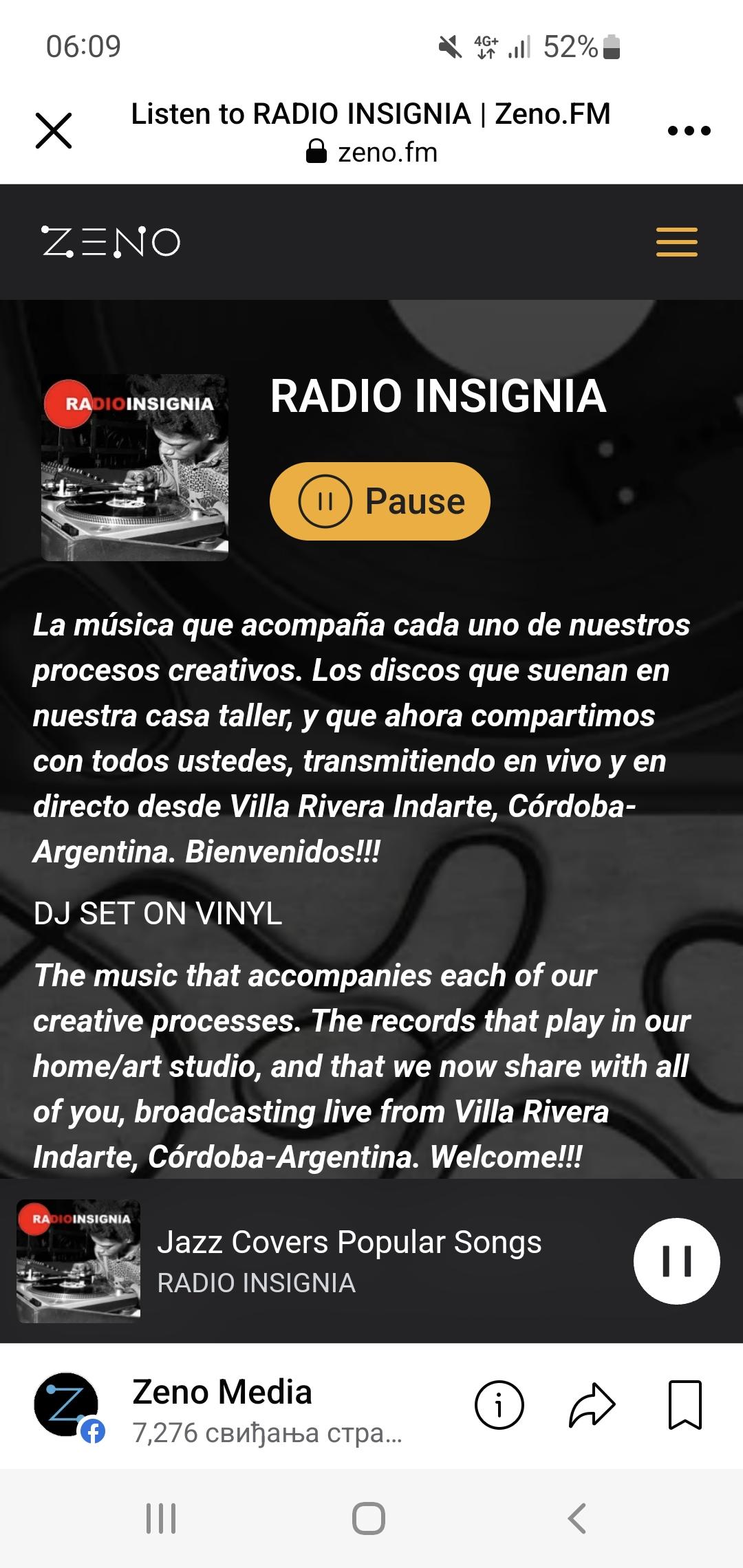Image resolution: width=743 pixels, height=1568 pixels.
Task: Bookmark this Zeno.FM page
Action: coord(685,1404)
